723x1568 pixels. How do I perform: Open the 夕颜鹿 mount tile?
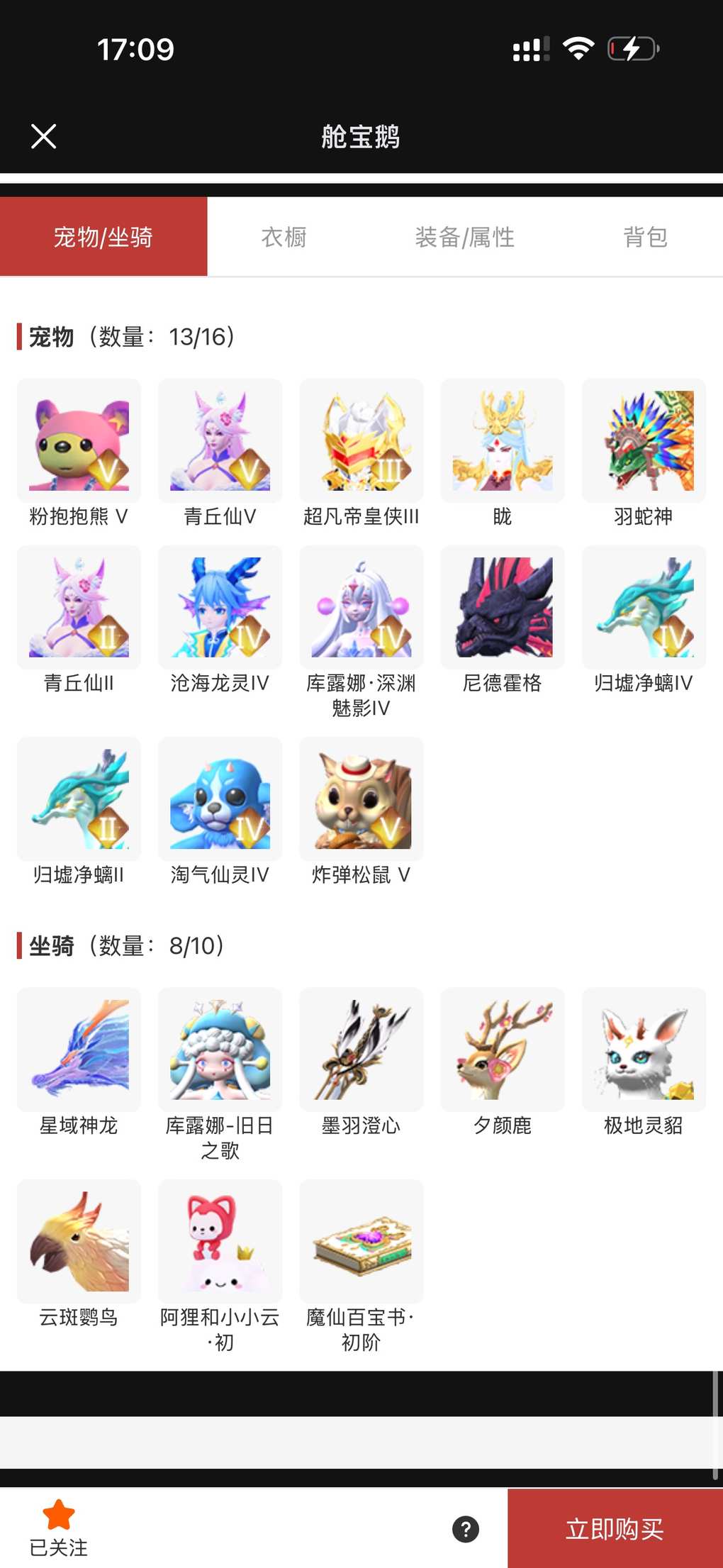point(503,1050)
